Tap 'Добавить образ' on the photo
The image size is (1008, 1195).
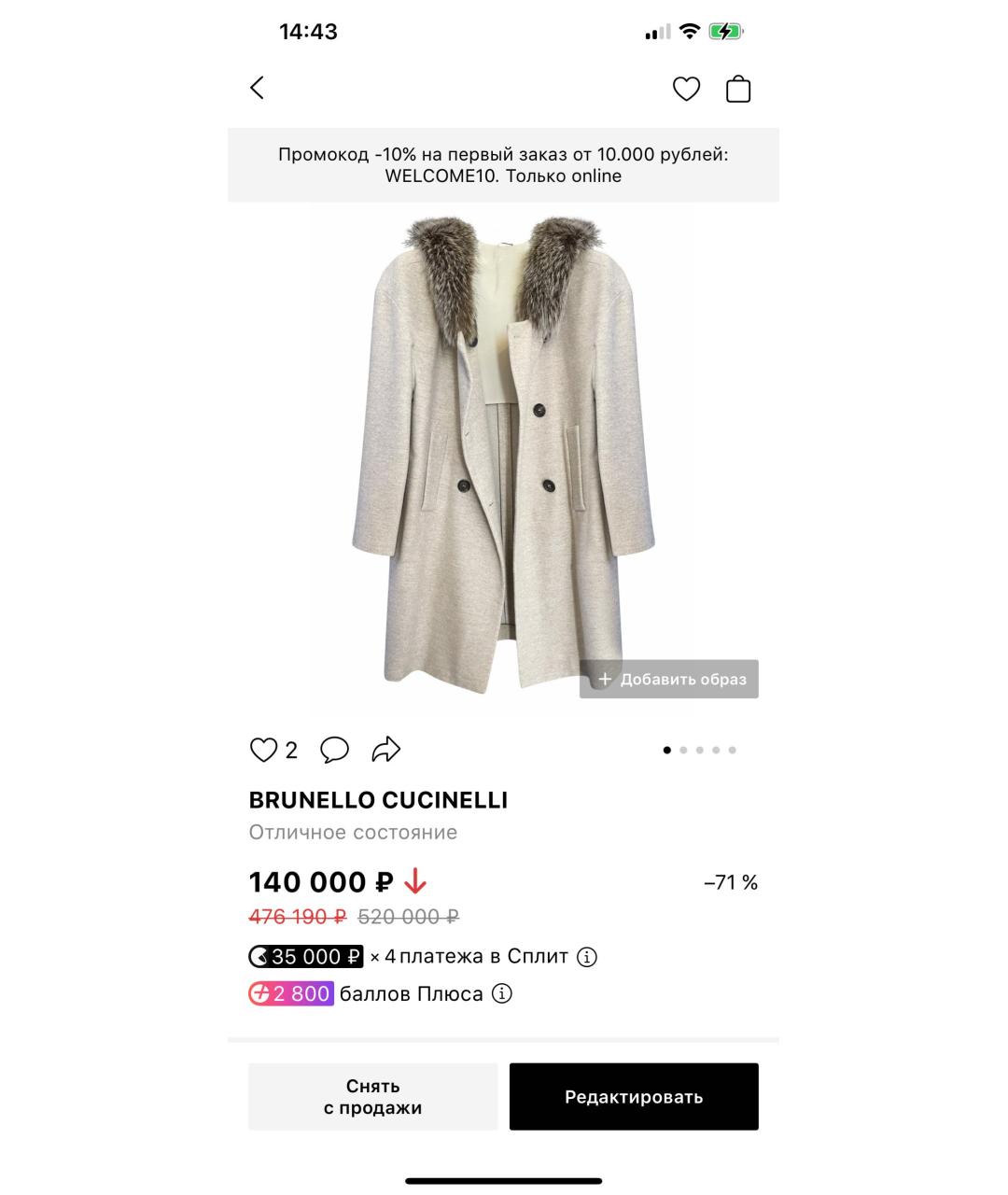coord(669,679)
